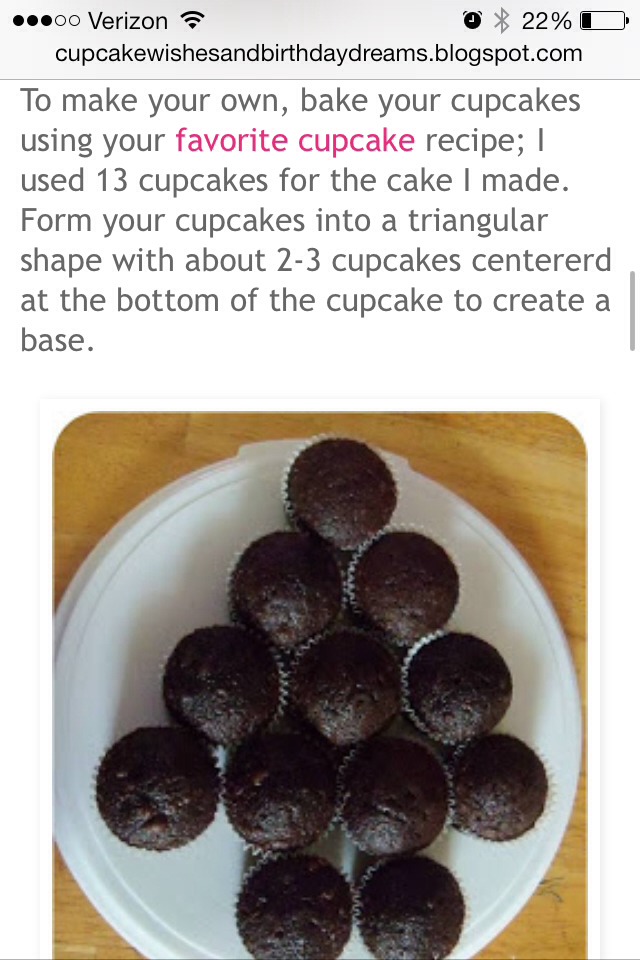Open the 'favorite cupcake' recipe link
The image size is (640, 960).
pyautogui.click(x=294, y=140)
